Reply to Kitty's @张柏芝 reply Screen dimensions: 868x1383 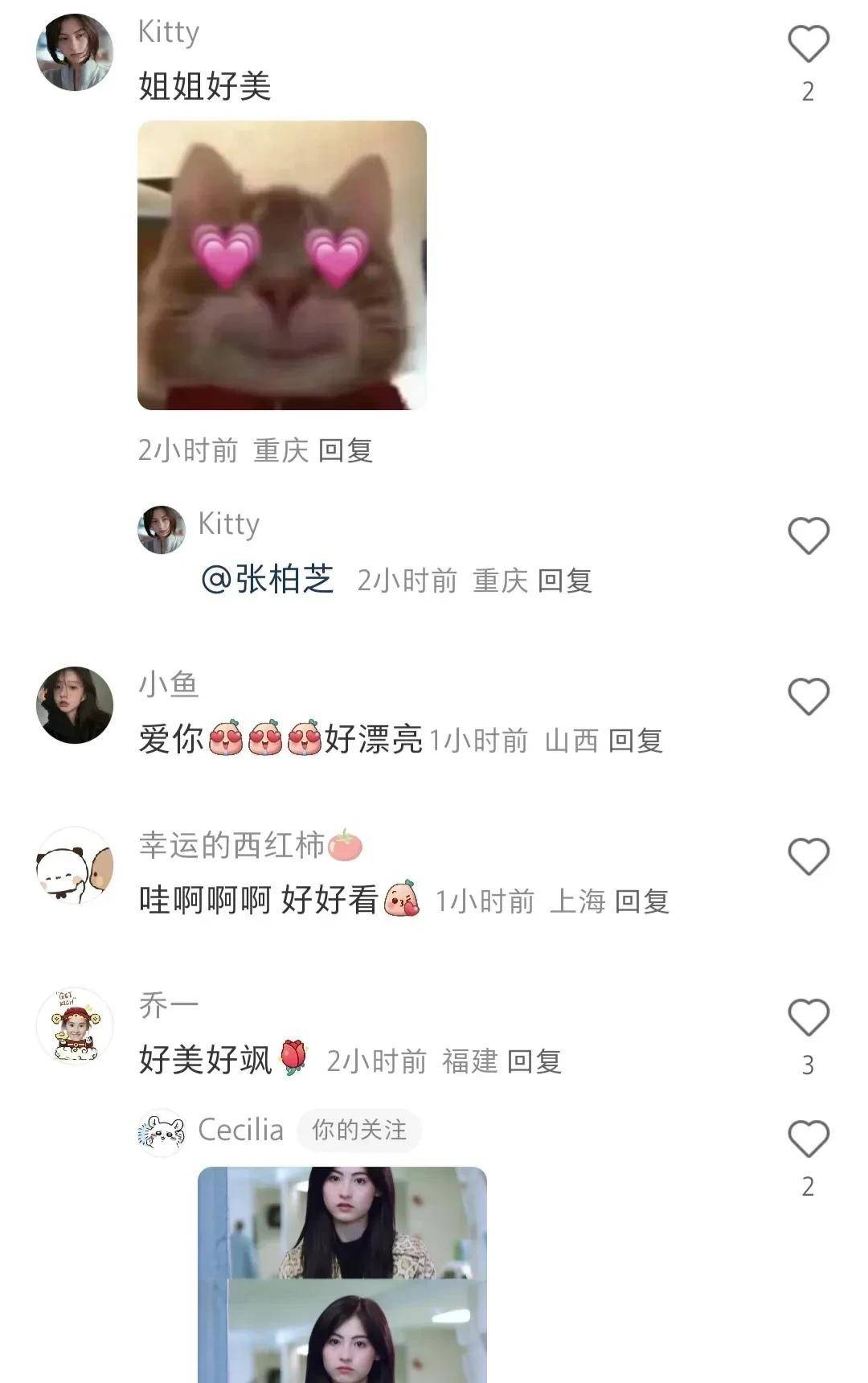coord(564,581)
